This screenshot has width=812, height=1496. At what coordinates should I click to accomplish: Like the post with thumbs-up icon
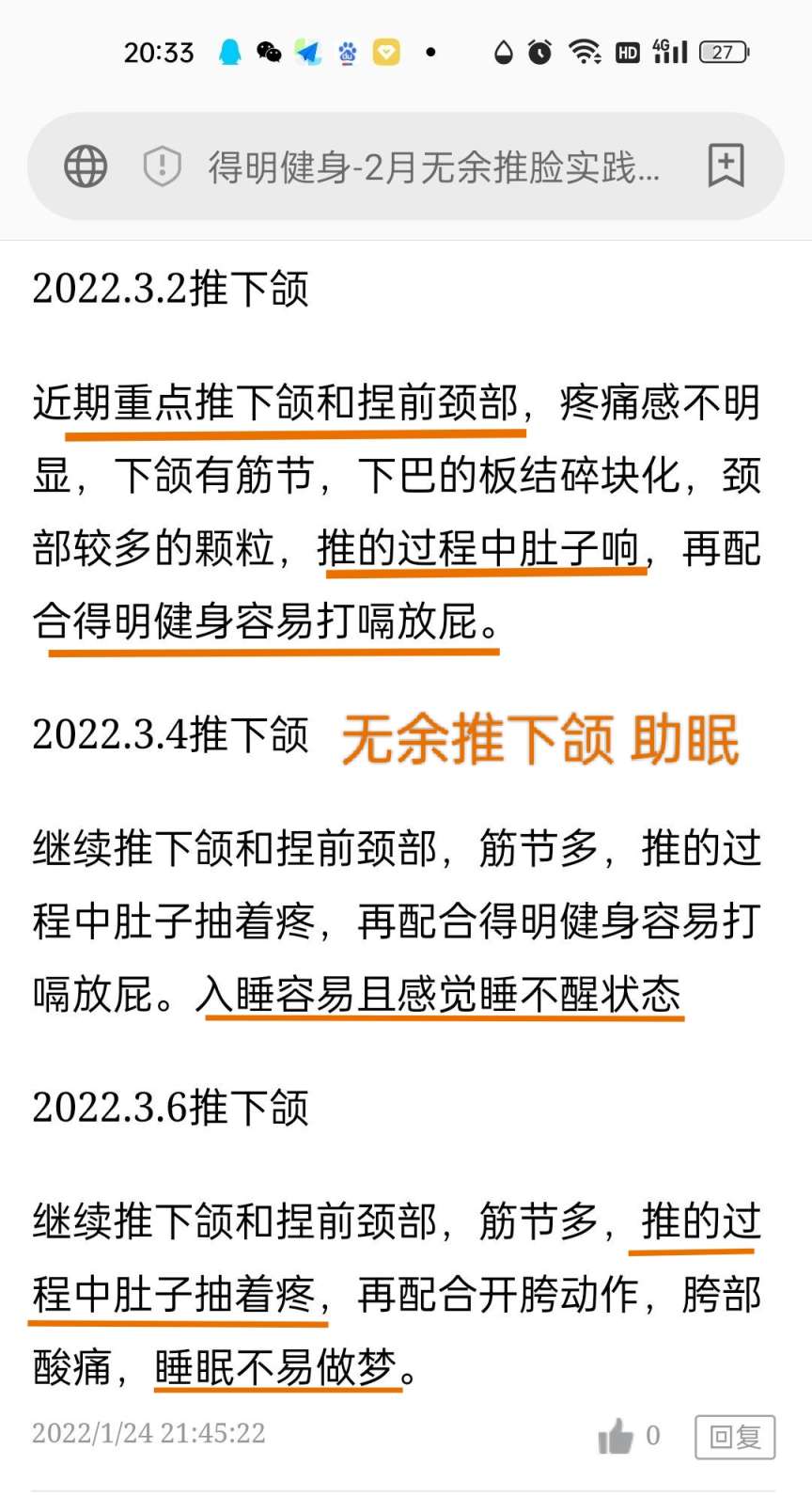pos(617,1436)
